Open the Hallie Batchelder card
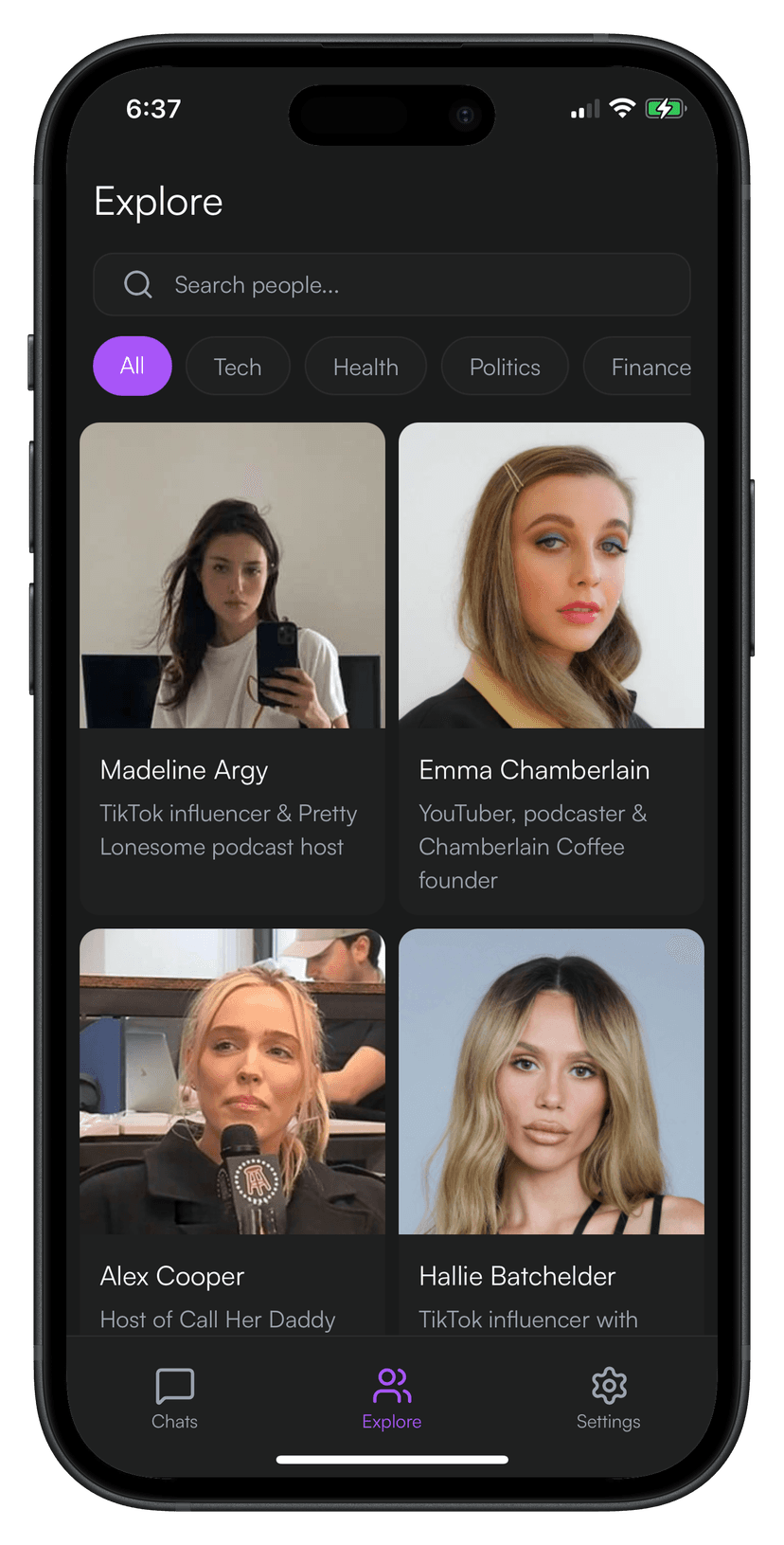Viewport: 784px width, 1545px height. pyautogui.click(x=551, y=1127)
